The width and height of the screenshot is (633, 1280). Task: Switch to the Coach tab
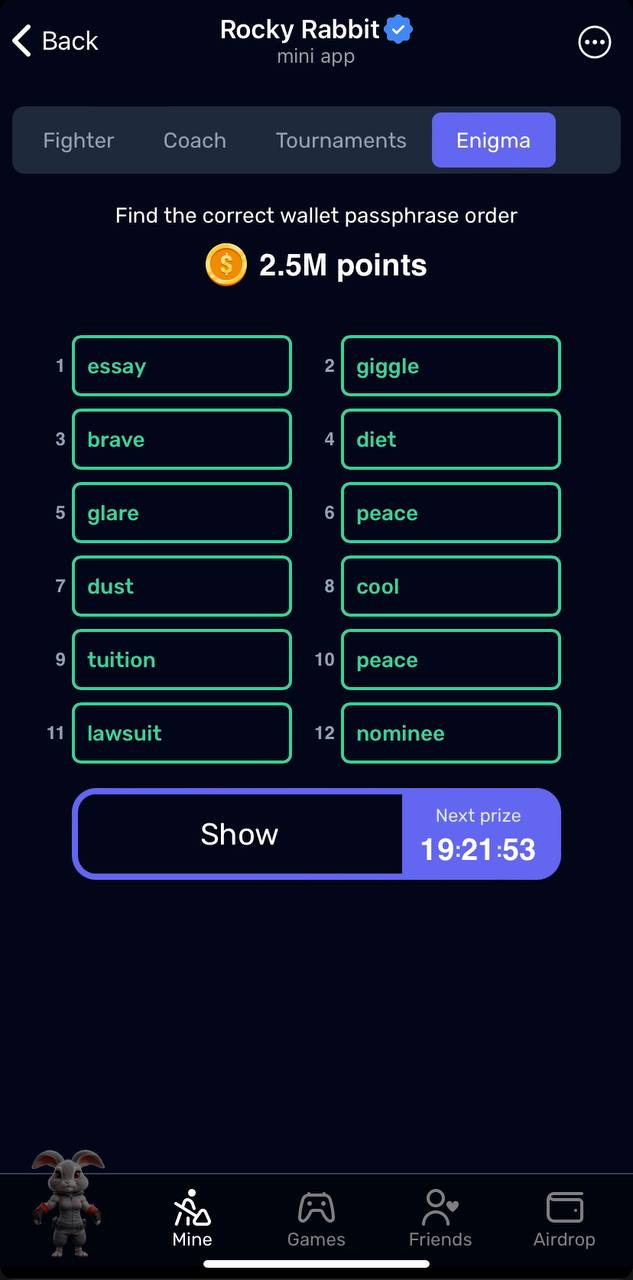[x=195, y=140]
